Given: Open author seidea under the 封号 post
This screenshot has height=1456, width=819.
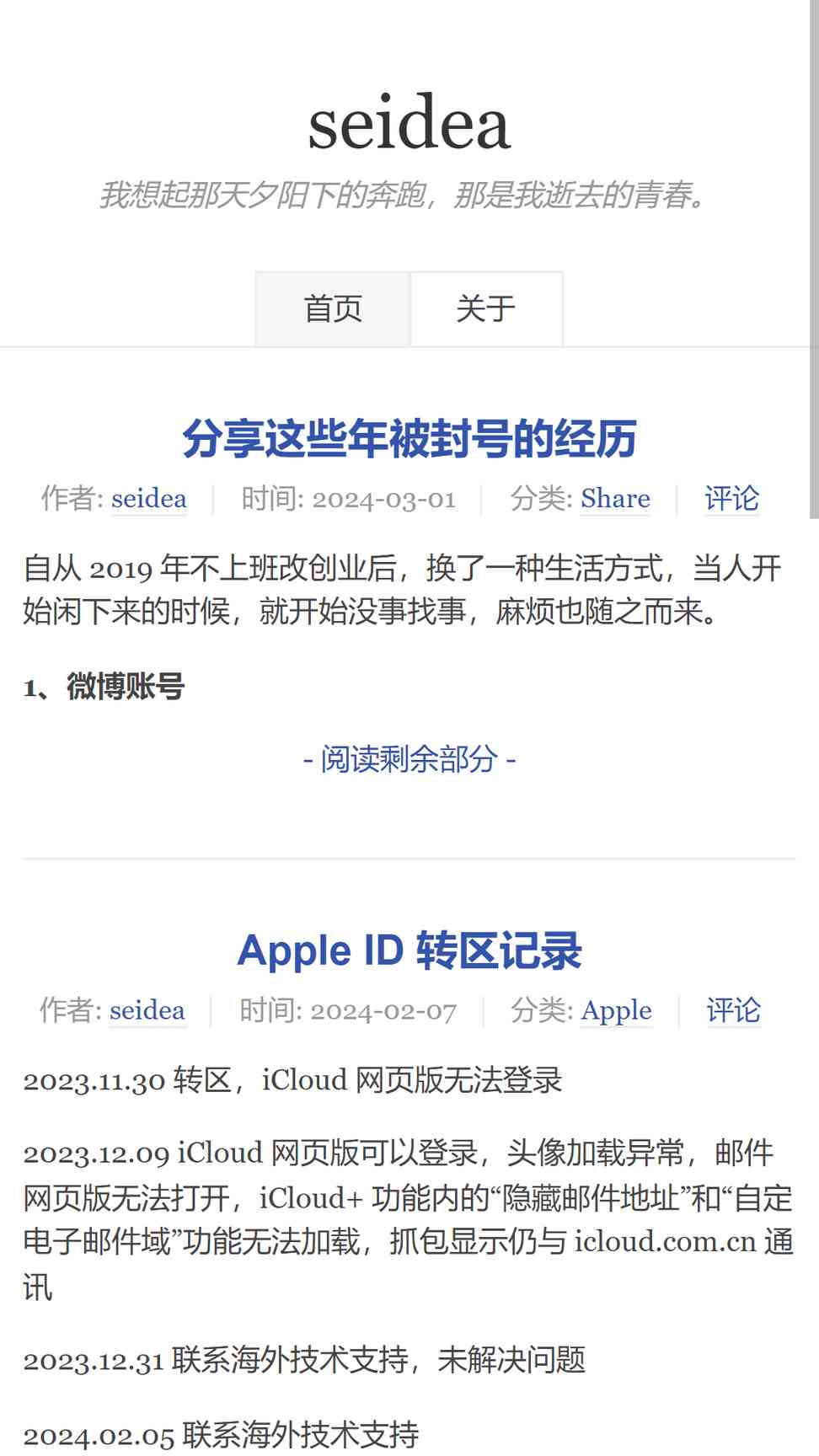Looking at the screenshot, I should pos(148,499).
